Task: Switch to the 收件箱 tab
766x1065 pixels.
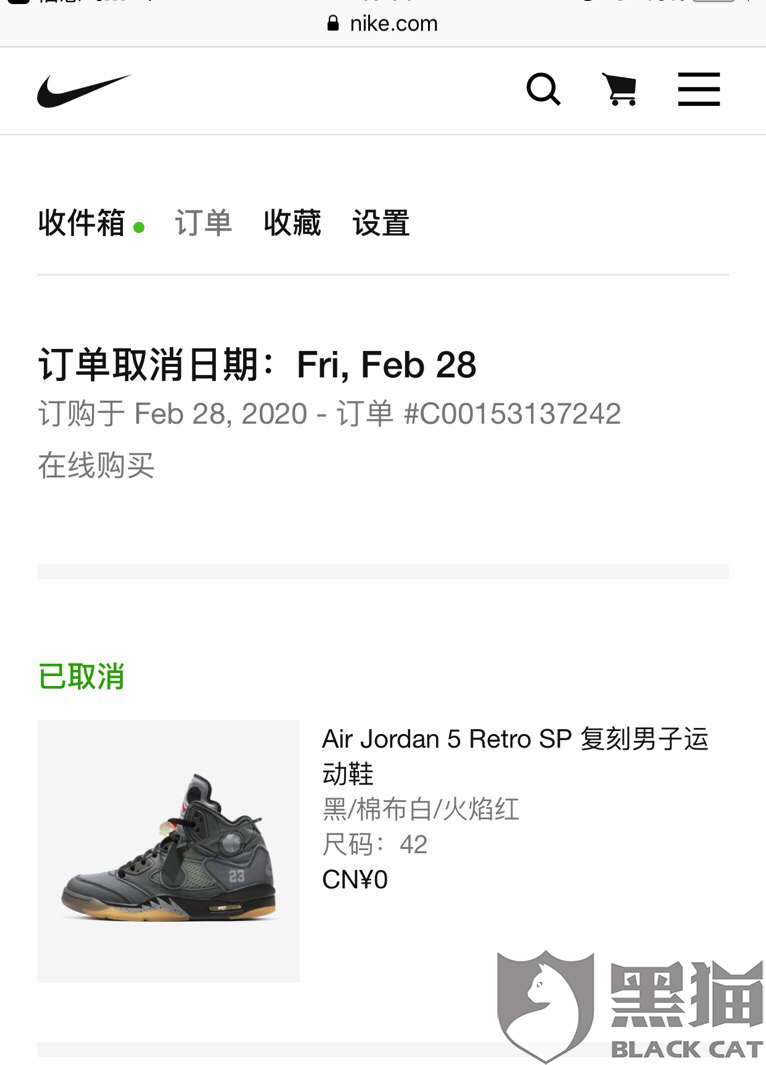Action: [82, 223]
